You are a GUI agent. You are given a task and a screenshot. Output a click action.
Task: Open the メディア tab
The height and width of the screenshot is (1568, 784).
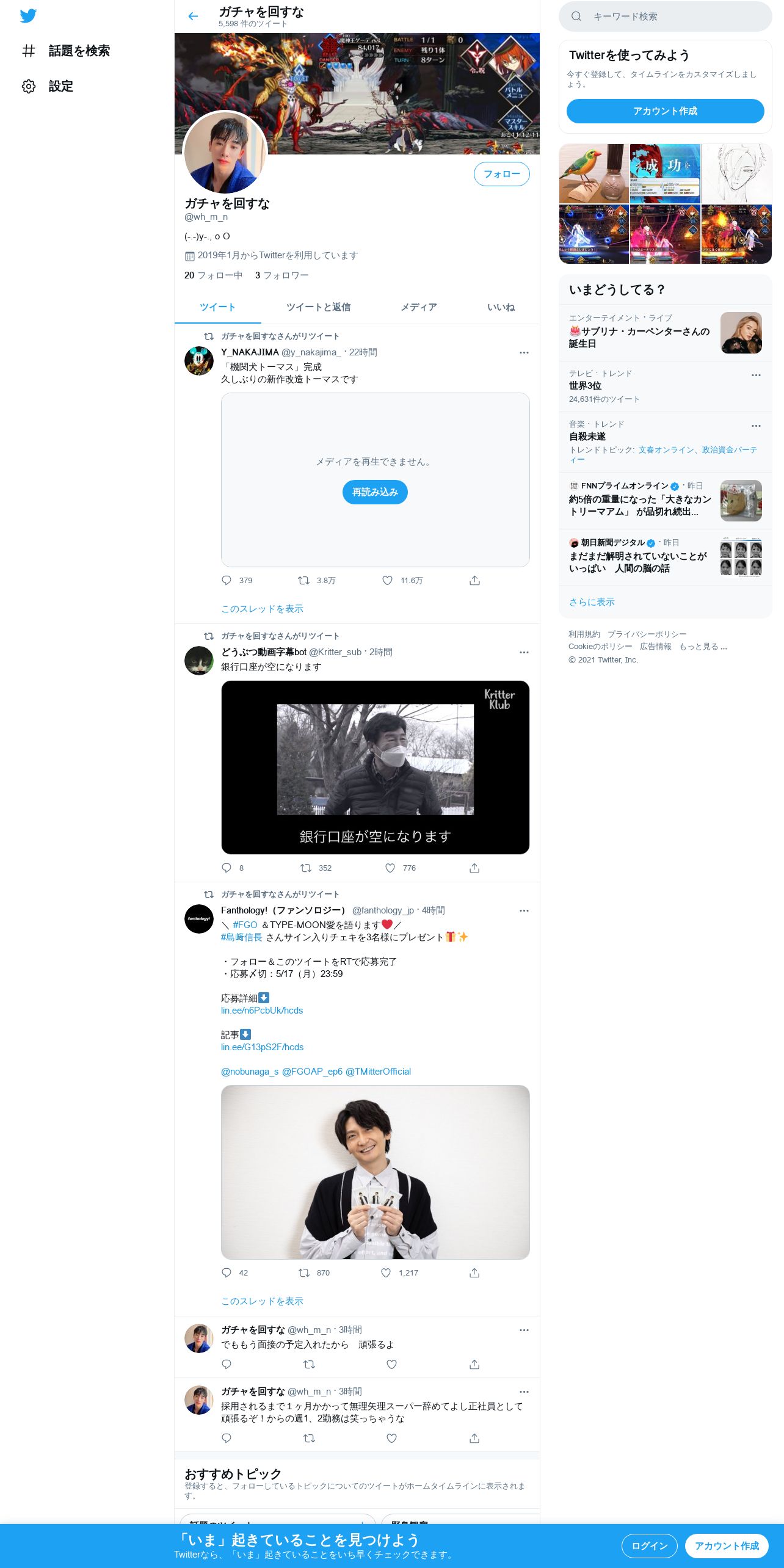(418, 307)
